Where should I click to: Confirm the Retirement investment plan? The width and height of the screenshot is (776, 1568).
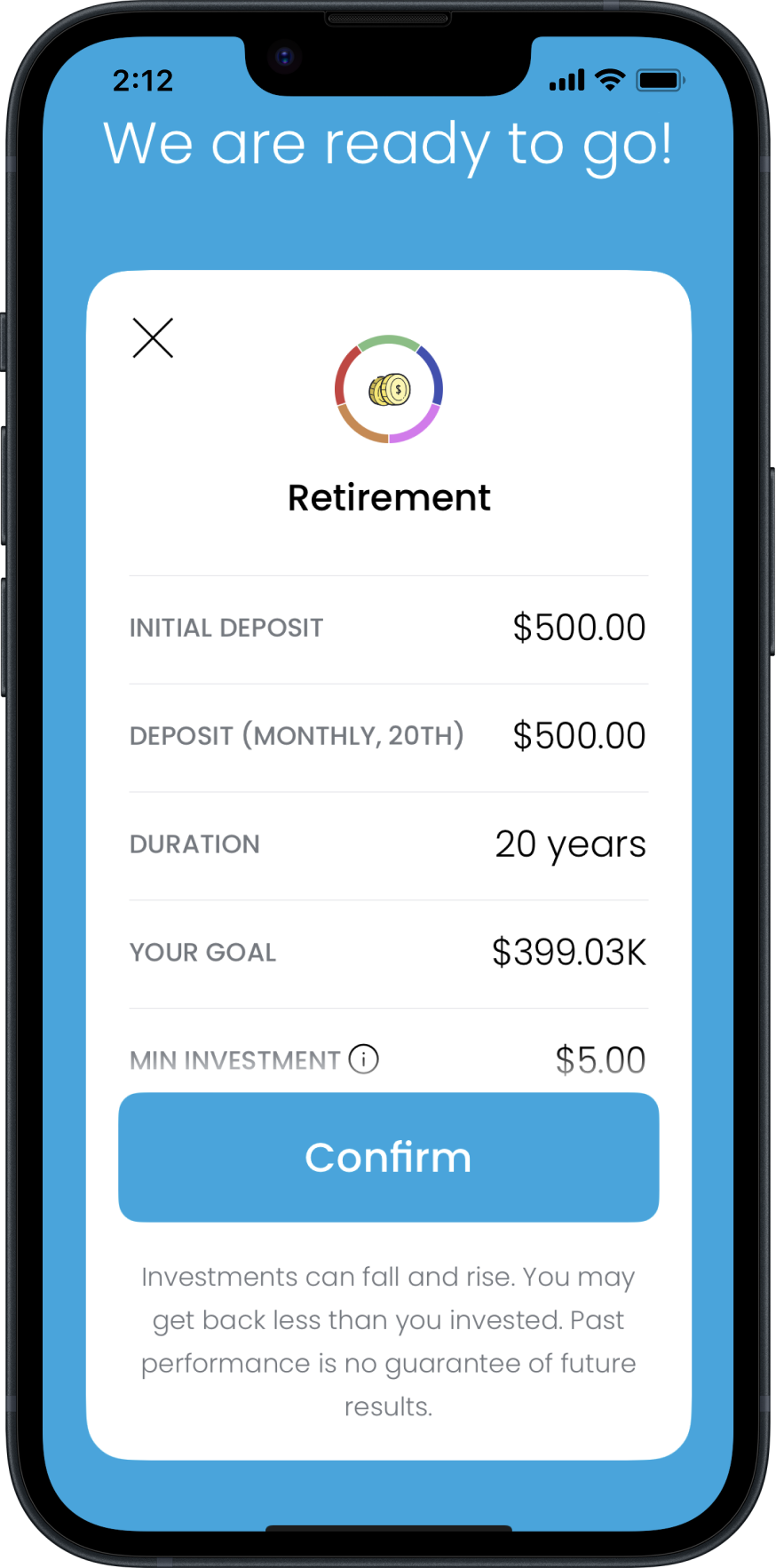point(389,1157)
